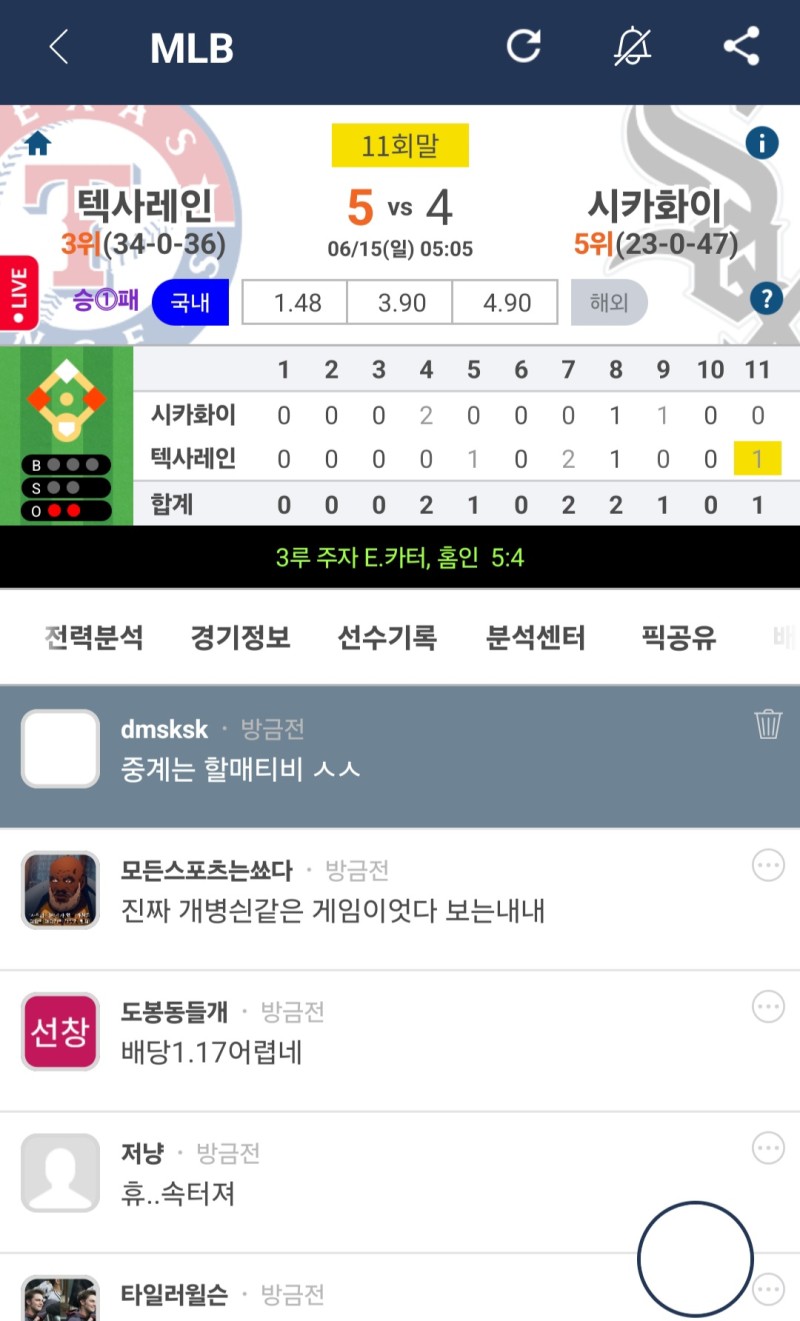The width and height of the screenshot is (800, 1321).
Task: Refresh the live game data
Action: click(523, 46)
